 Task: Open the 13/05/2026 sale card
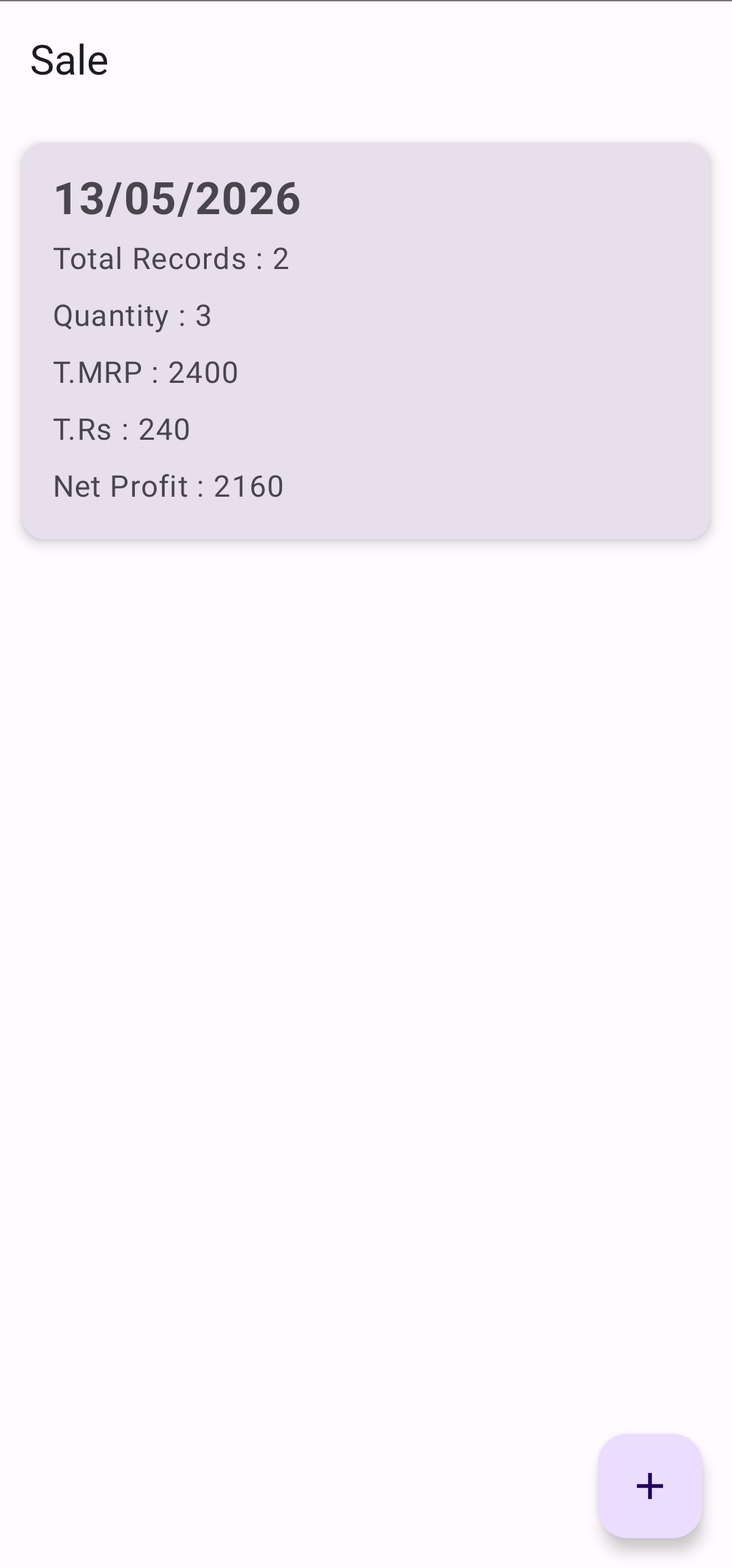pyautogui.click(x=366, y=341)
